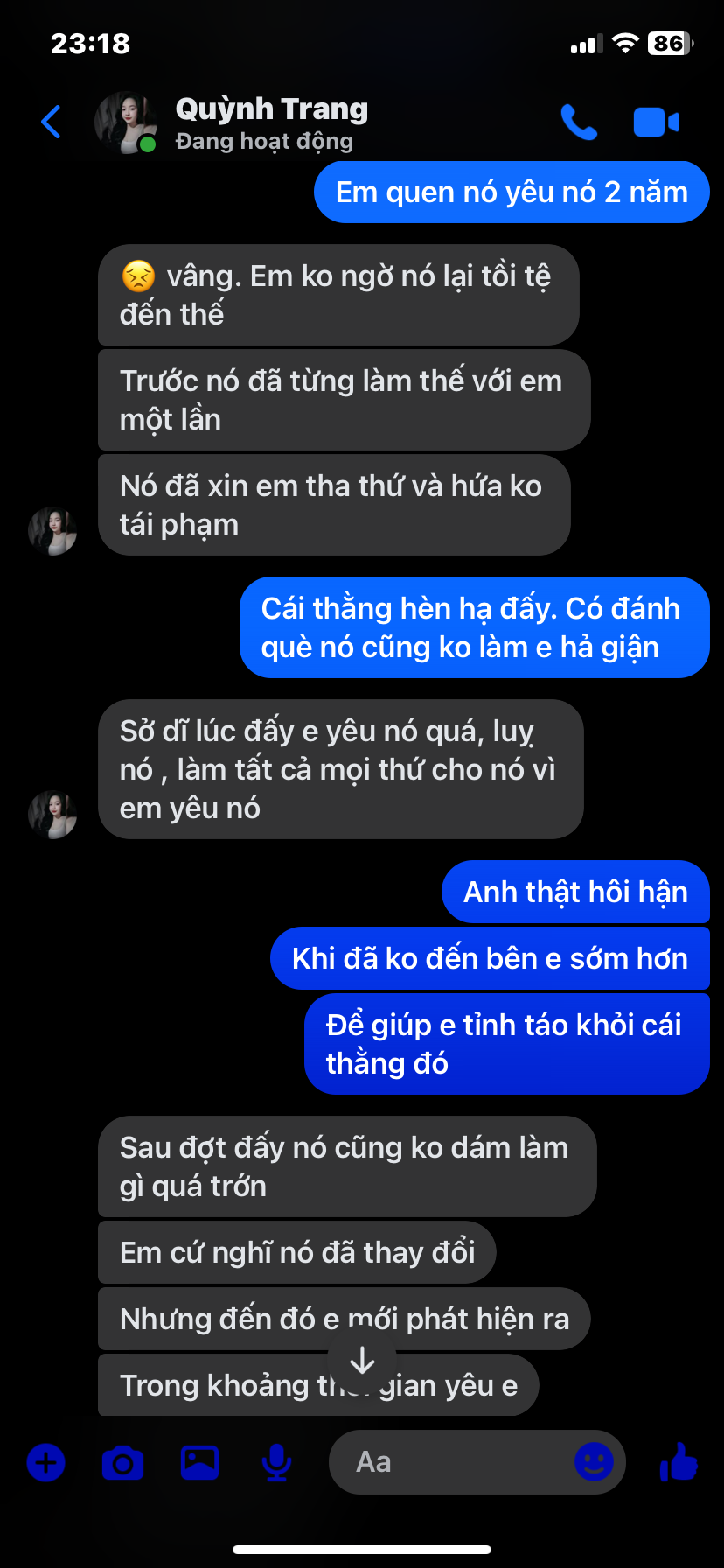This screenshot has width=724, height=1568.
Task: Open the photo gallery picker
Action: click(x=199, y=1462)
